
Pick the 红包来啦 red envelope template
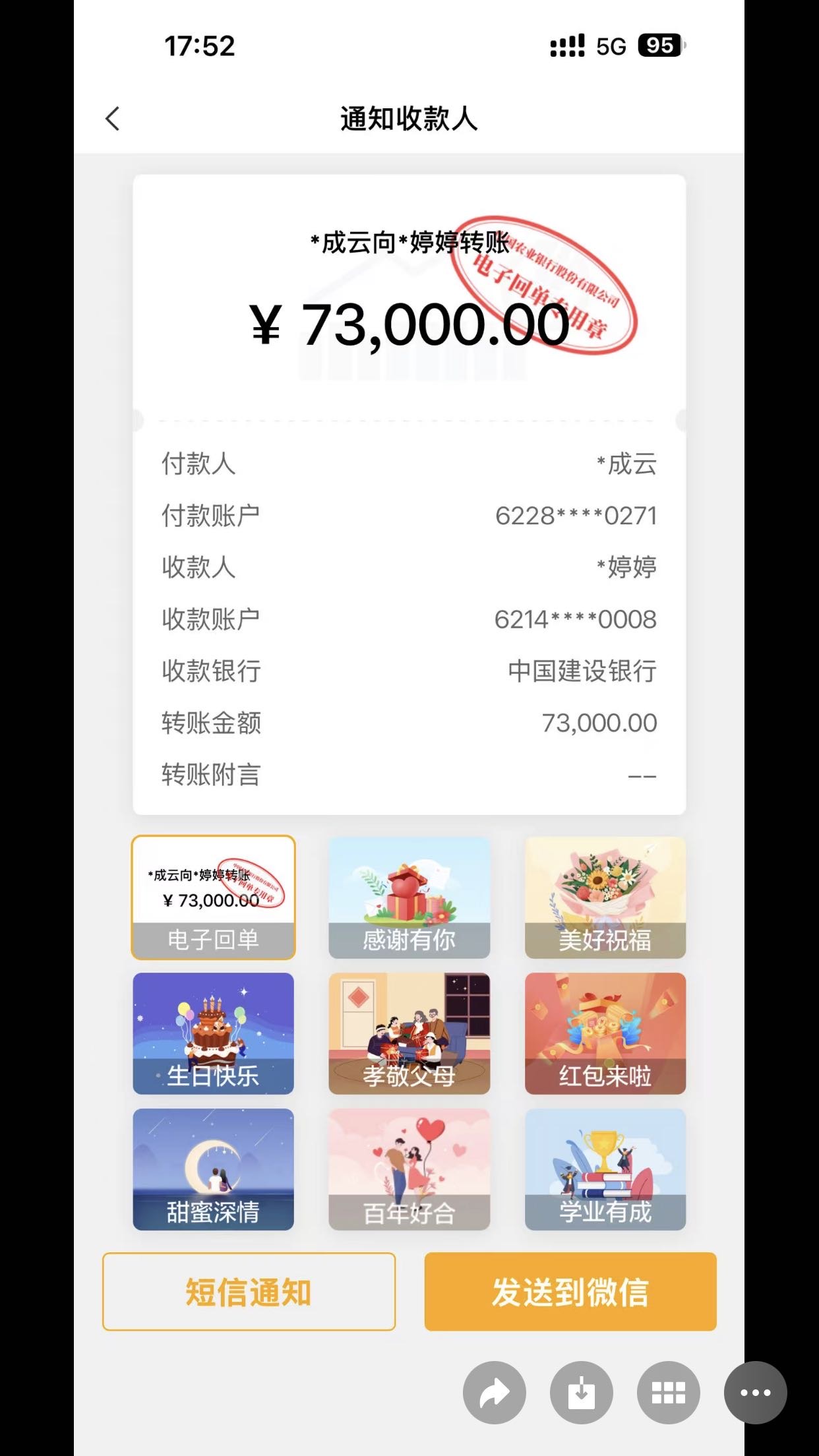(x=605, y=1033)
